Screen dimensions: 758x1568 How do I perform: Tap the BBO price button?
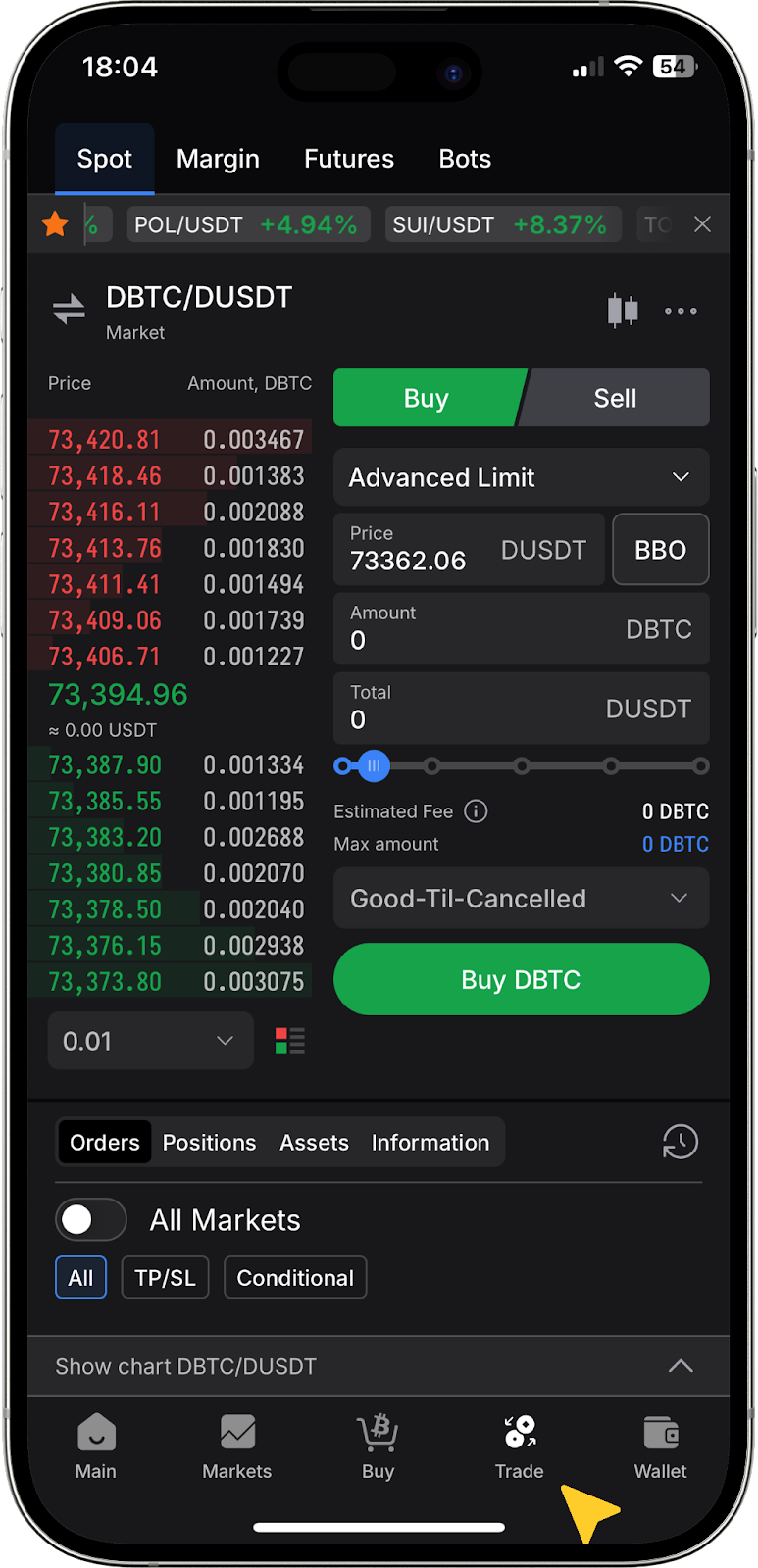tap(660, 550)
